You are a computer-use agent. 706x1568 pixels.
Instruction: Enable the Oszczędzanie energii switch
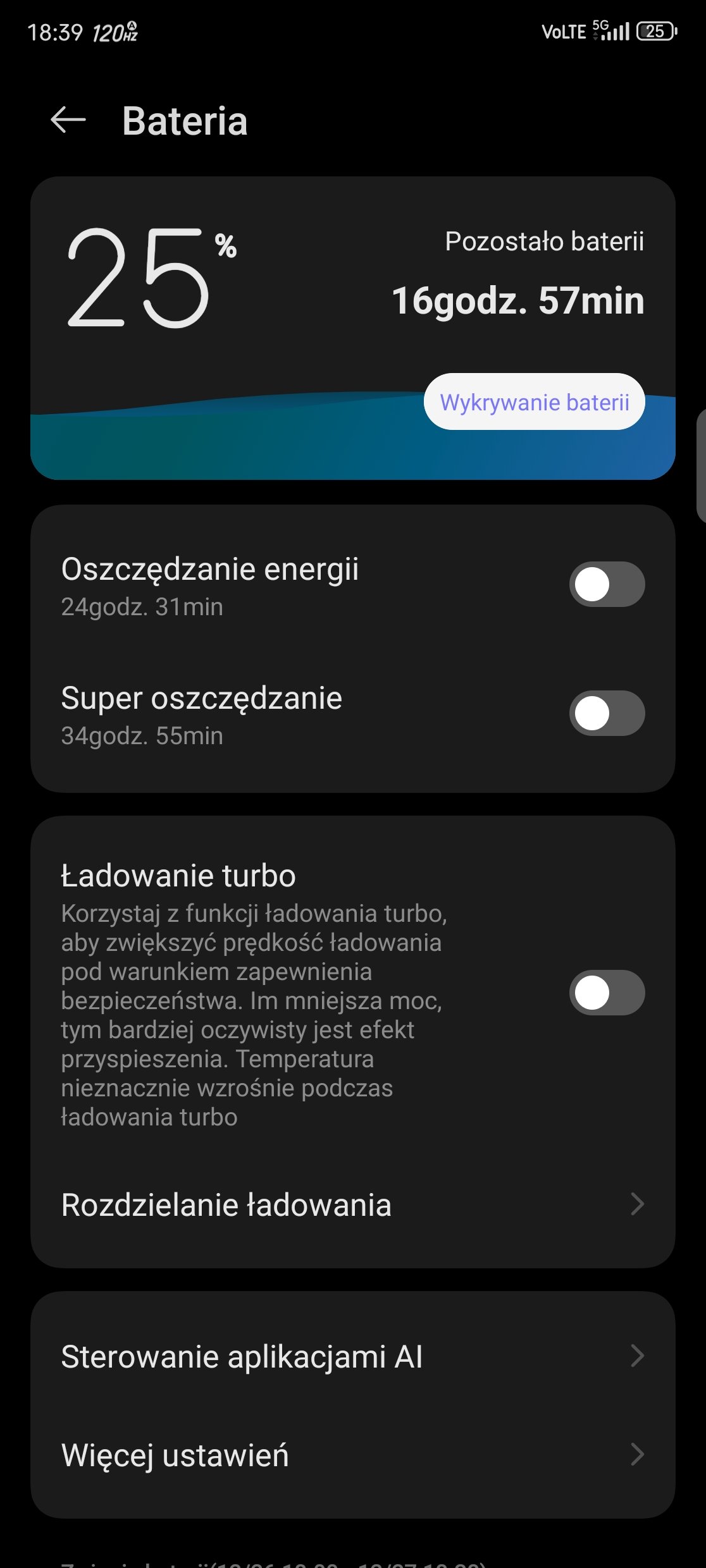click(607, 584)
